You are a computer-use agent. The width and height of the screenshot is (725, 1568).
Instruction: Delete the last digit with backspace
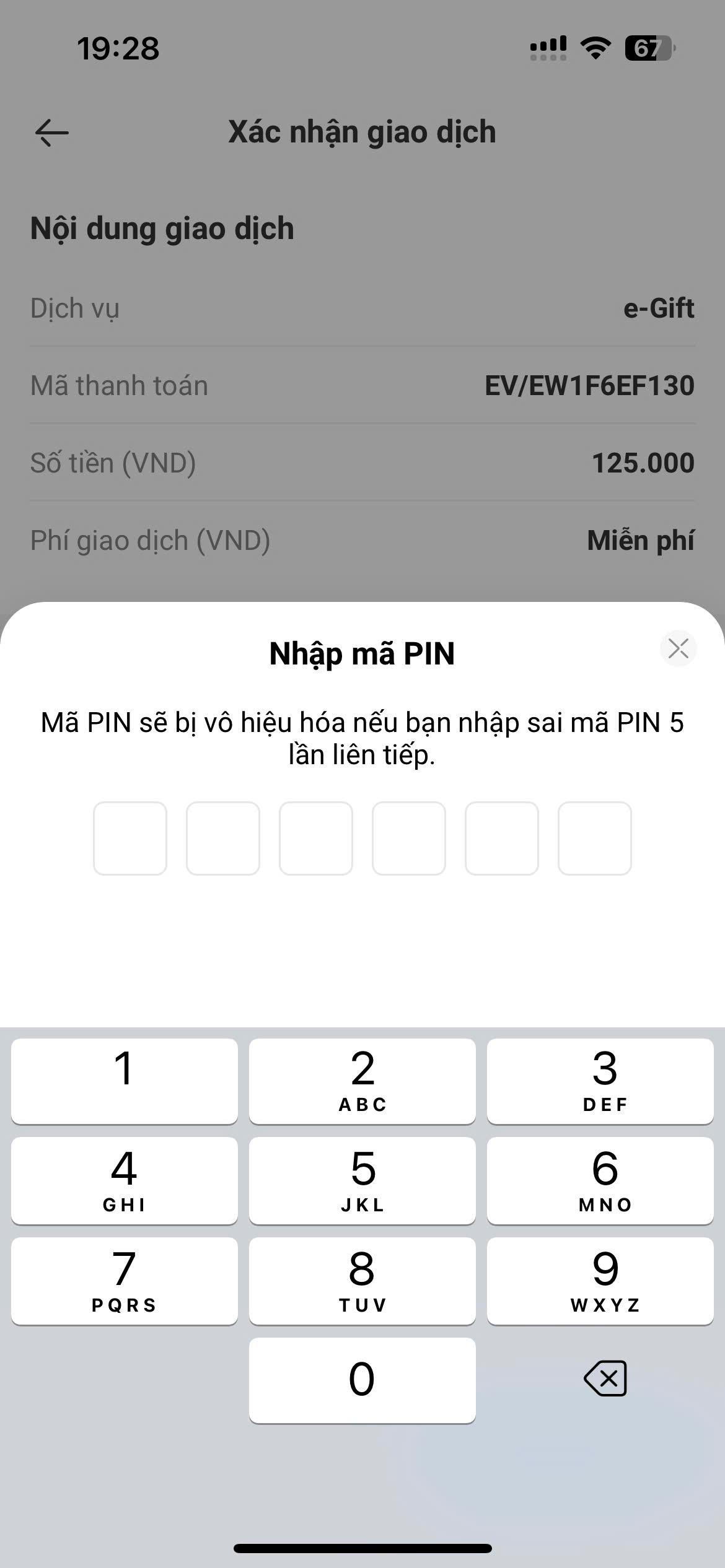point(605,1379)
